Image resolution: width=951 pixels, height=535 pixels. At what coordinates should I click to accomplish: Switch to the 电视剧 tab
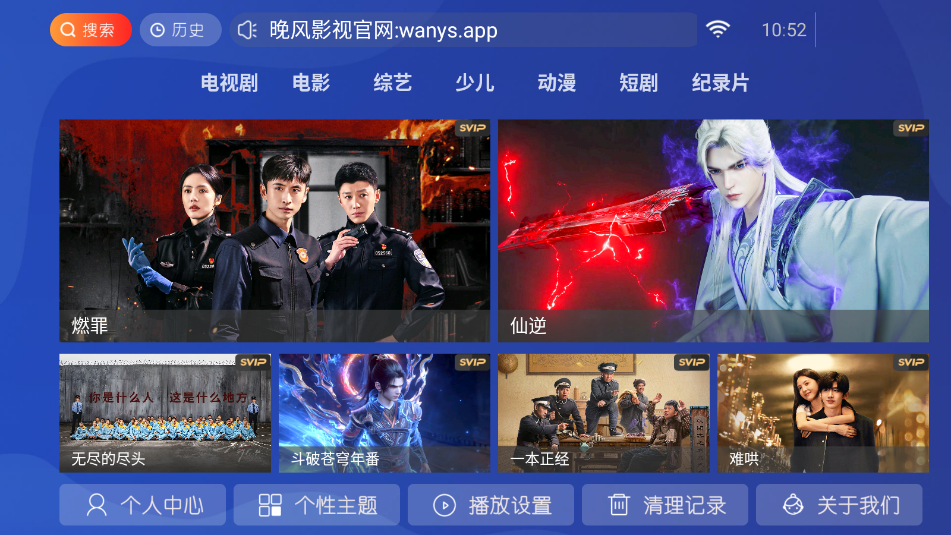coord(229,83)
